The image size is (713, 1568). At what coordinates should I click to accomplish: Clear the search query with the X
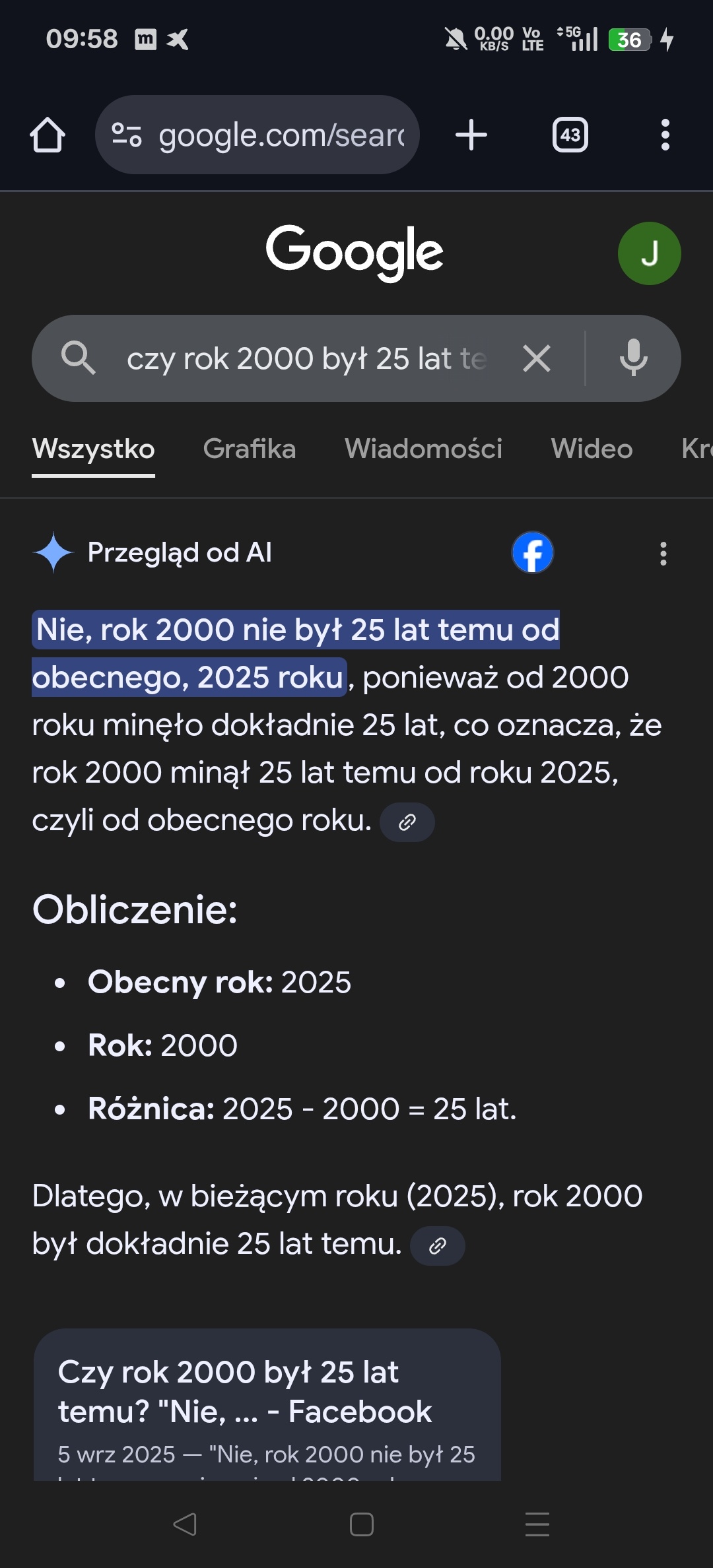537,358
